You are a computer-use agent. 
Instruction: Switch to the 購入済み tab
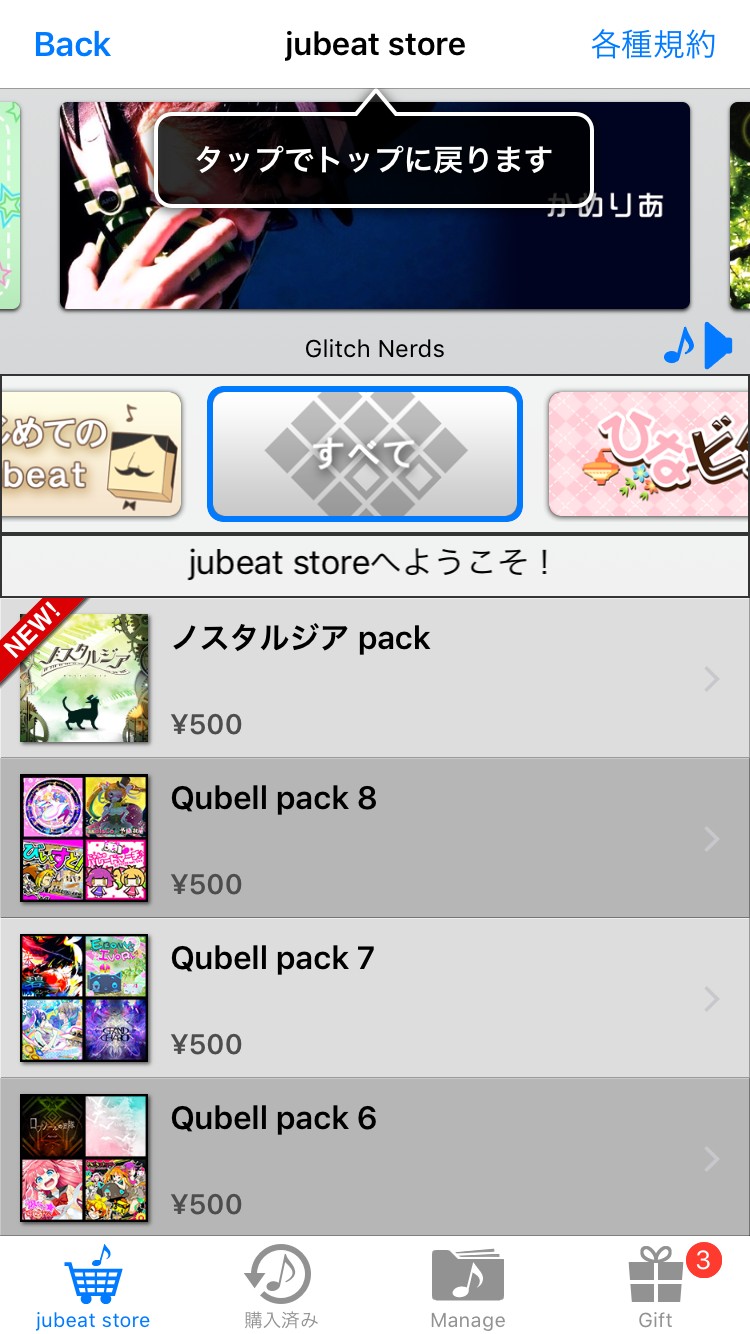[x=280, y=1287]
